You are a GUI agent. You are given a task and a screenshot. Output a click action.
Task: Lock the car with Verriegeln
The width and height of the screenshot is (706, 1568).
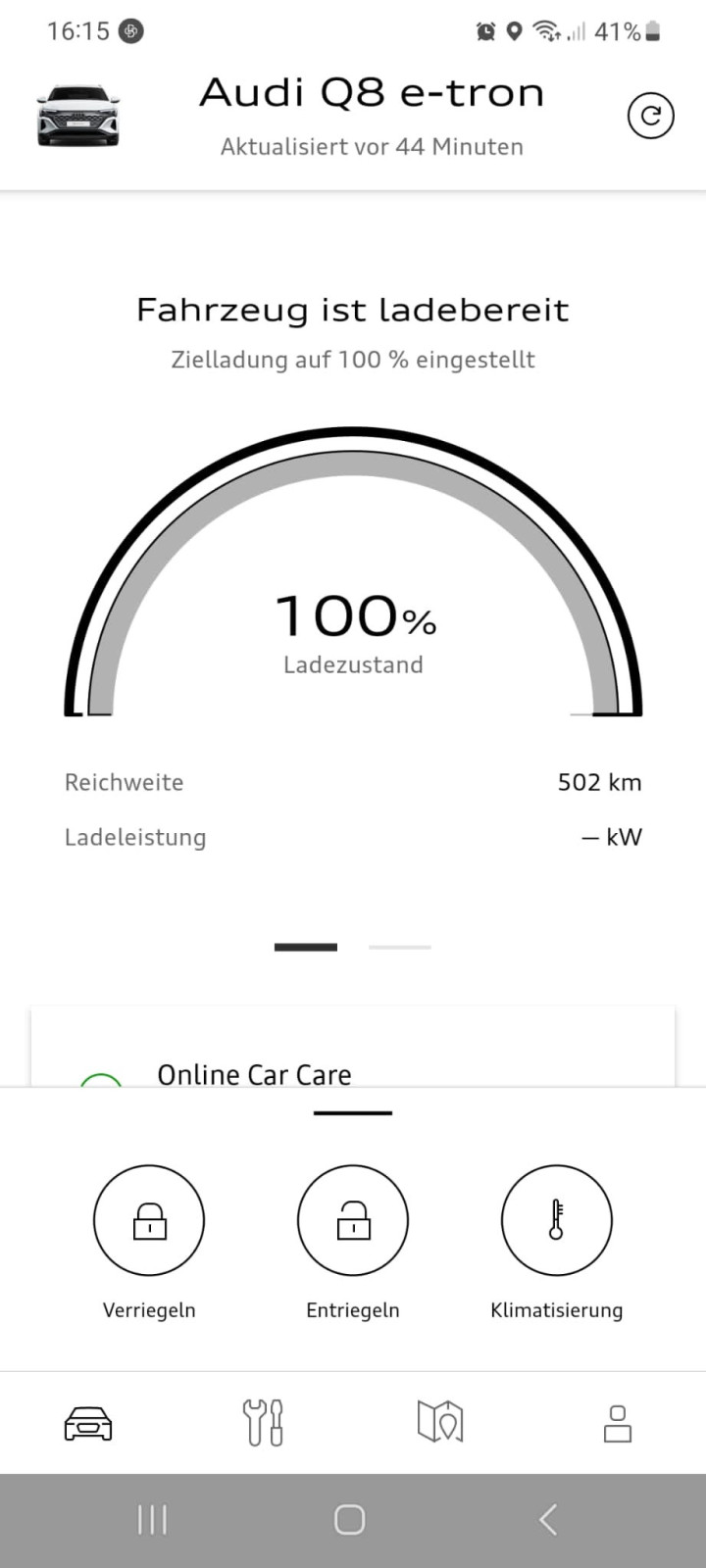tap(149, 1220)
